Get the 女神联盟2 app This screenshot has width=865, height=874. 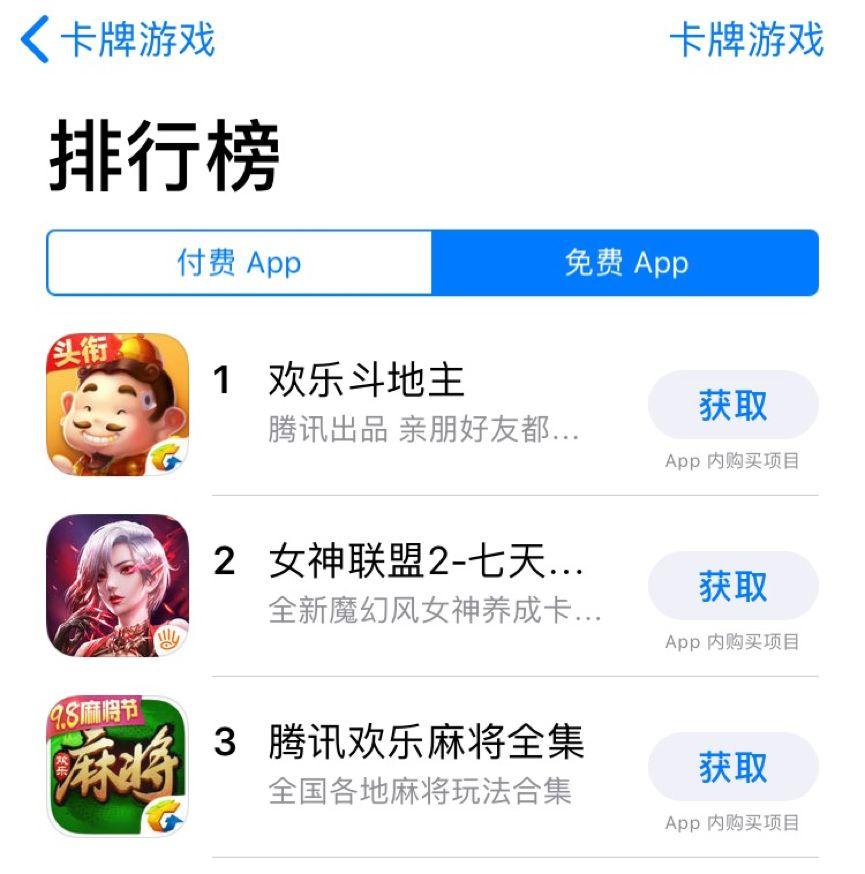tap(733, 586)
